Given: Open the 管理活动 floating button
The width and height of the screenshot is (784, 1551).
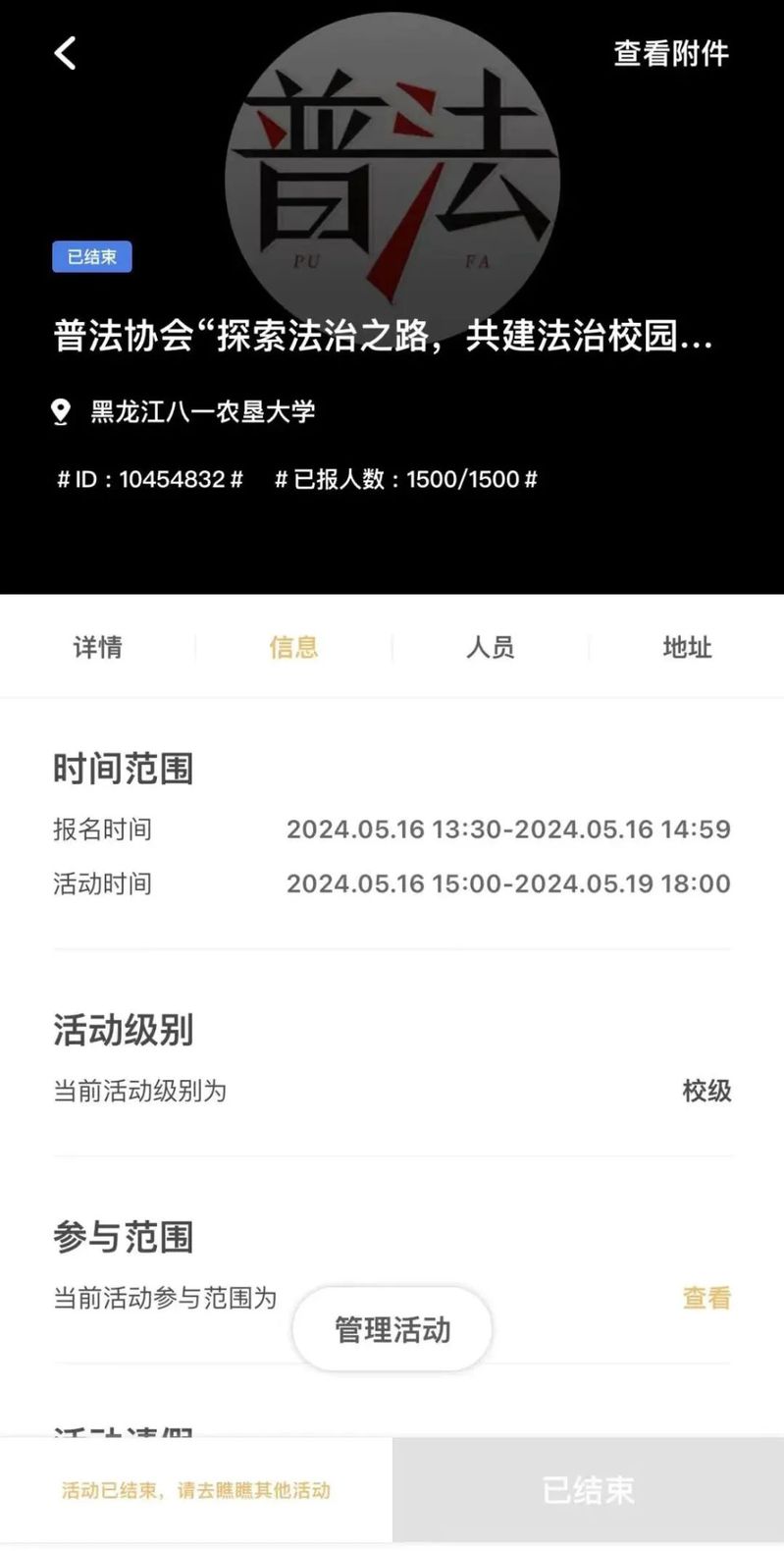Looking at the screenshot, I should tap(392, 1330).
